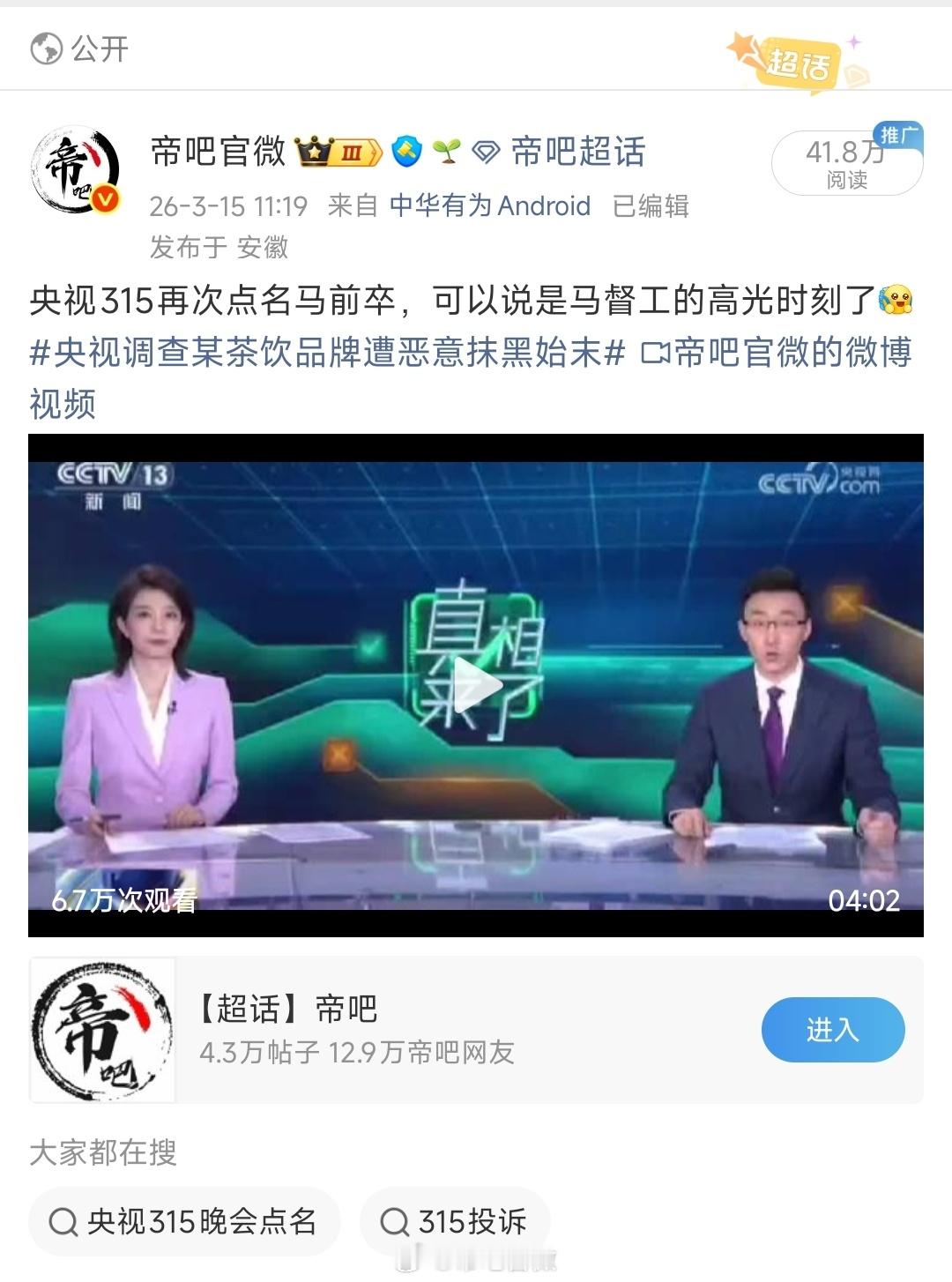Click the sprout badge beside the username

click(x=445, y=151)
